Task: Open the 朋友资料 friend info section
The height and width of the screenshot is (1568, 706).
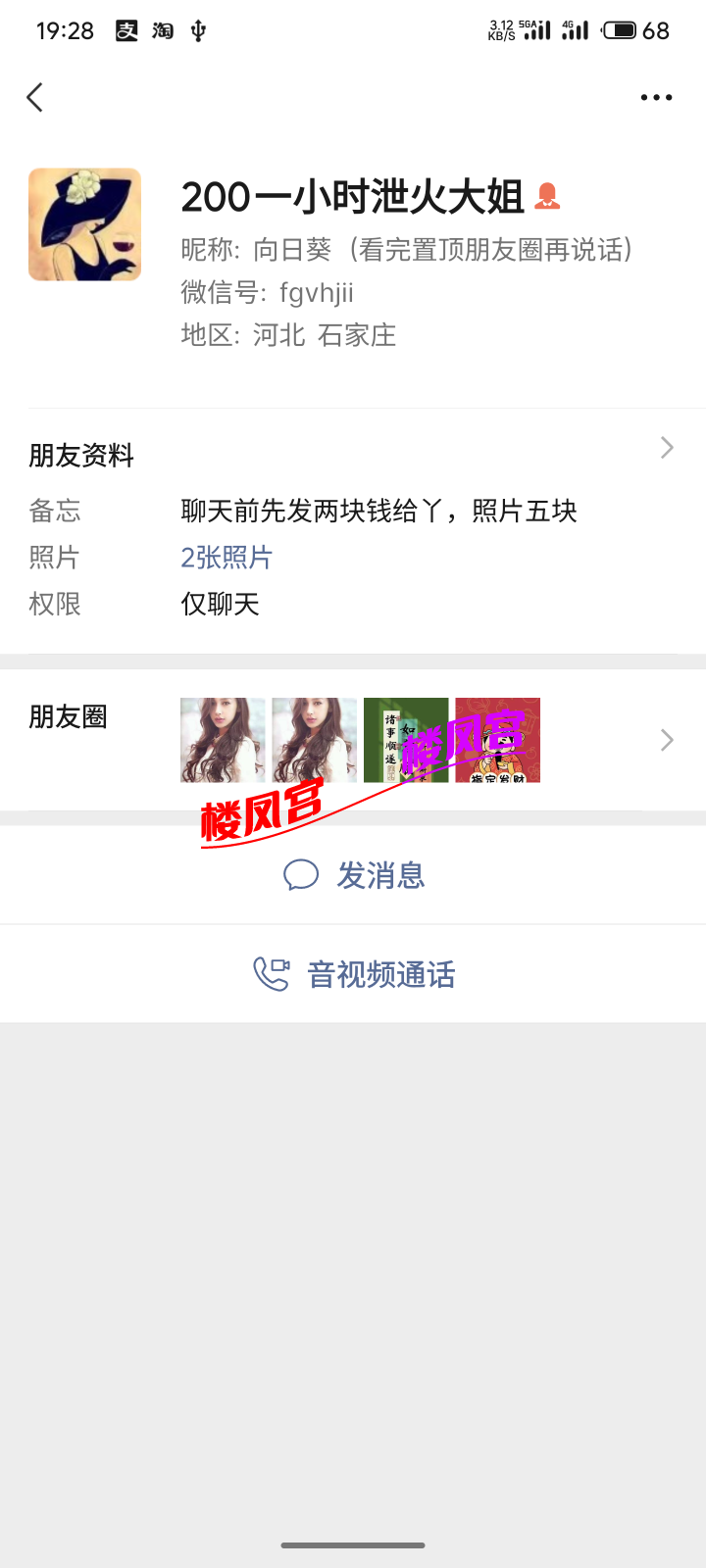Action: pos(353,455)
